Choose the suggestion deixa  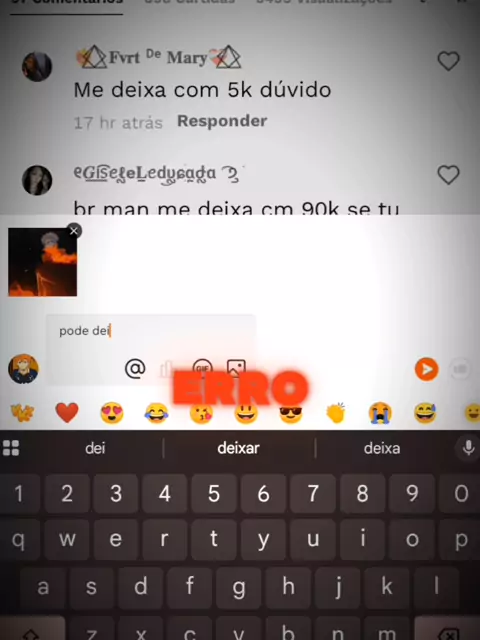pyautogui.click(x=382, y=448)
